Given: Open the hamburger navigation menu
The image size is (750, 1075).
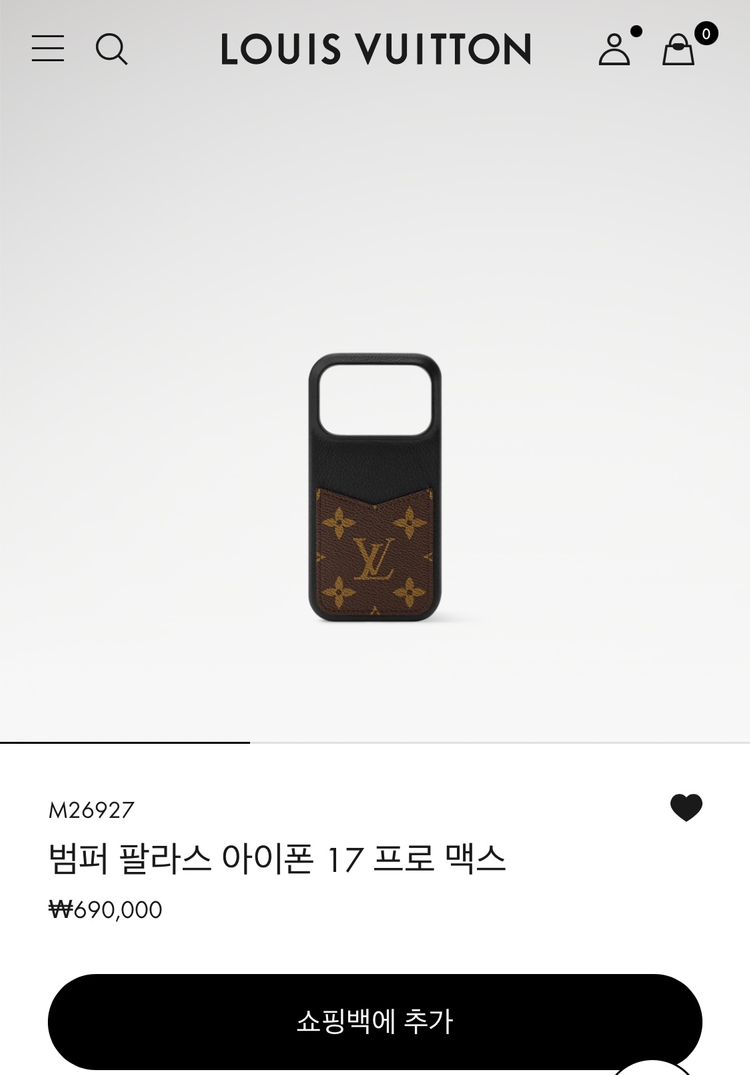Looking at the screenshot, I should pyautogui.click(x=47, y=49).
